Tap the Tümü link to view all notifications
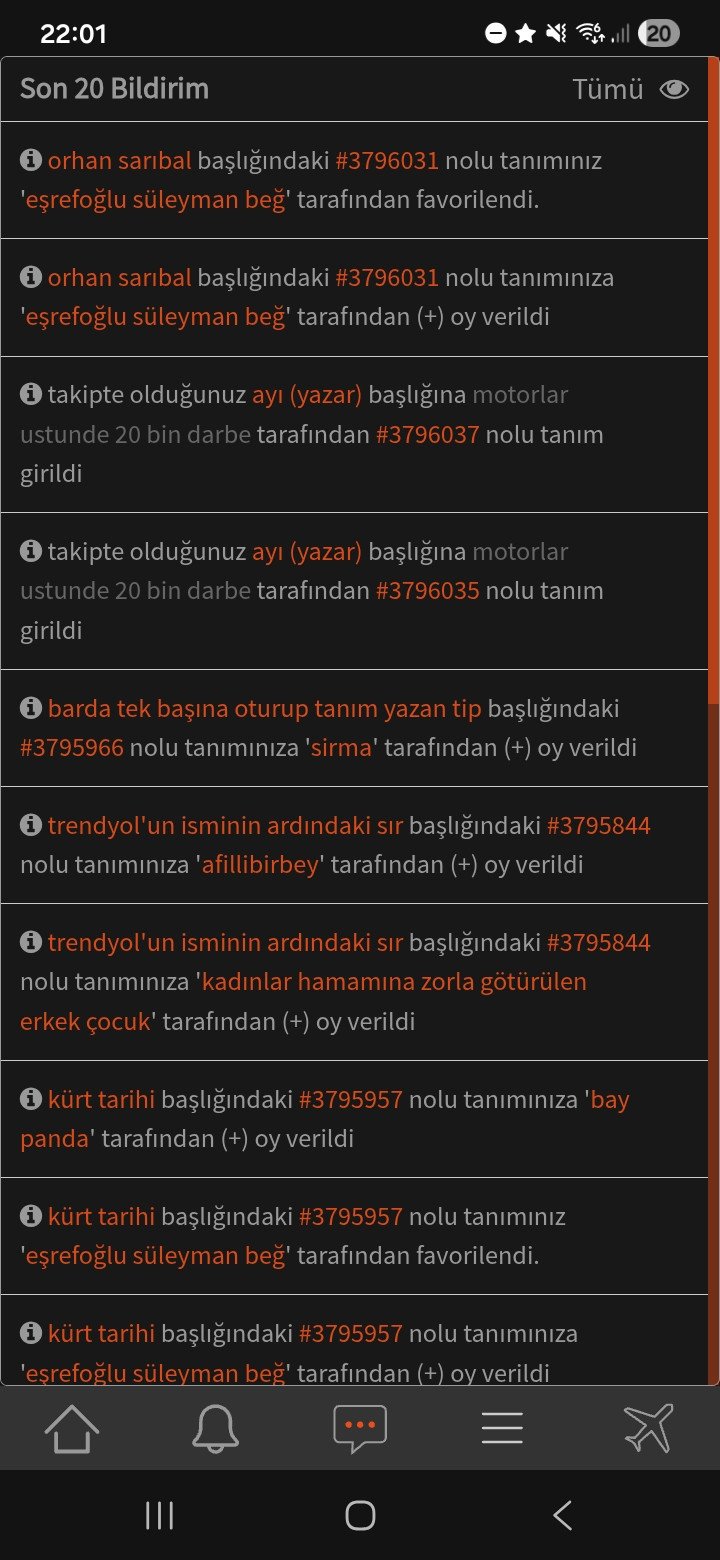Screen dimensions: 720x1560 pyautogui.click(x=607, y=89)
